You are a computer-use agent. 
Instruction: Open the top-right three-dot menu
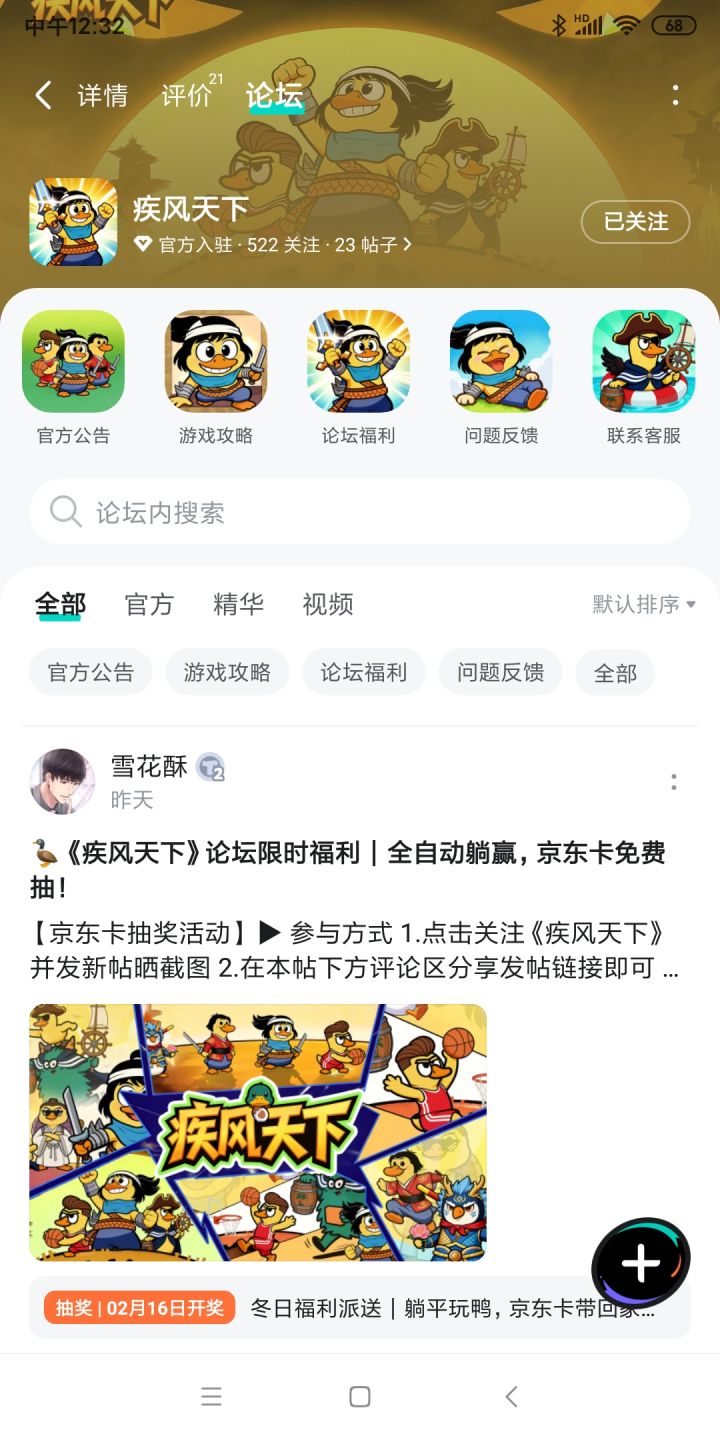676,94
